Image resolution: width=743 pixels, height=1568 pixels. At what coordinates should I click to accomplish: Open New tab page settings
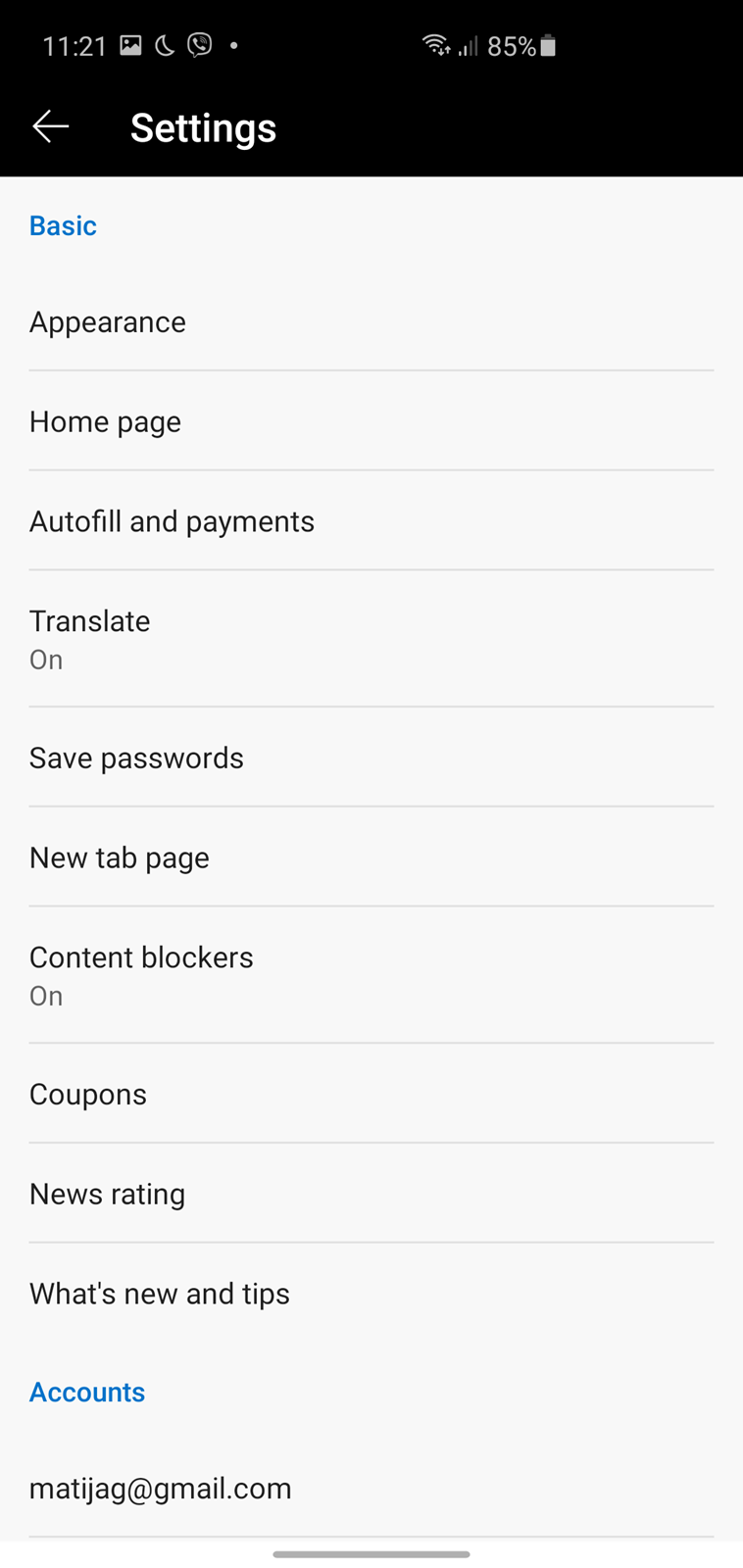[x=371, y=857]
